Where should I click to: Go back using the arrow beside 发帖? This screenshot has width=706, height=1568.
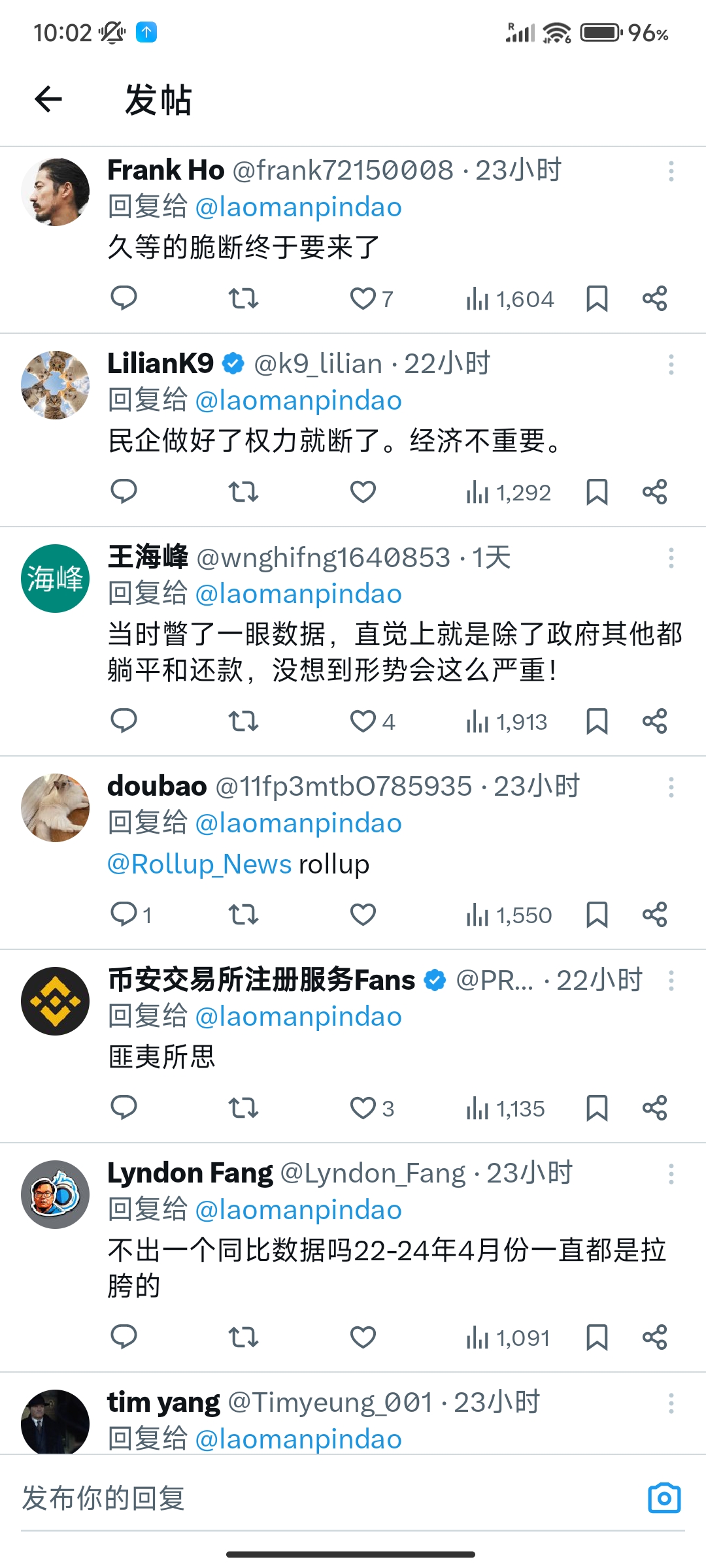click(48, 99)
